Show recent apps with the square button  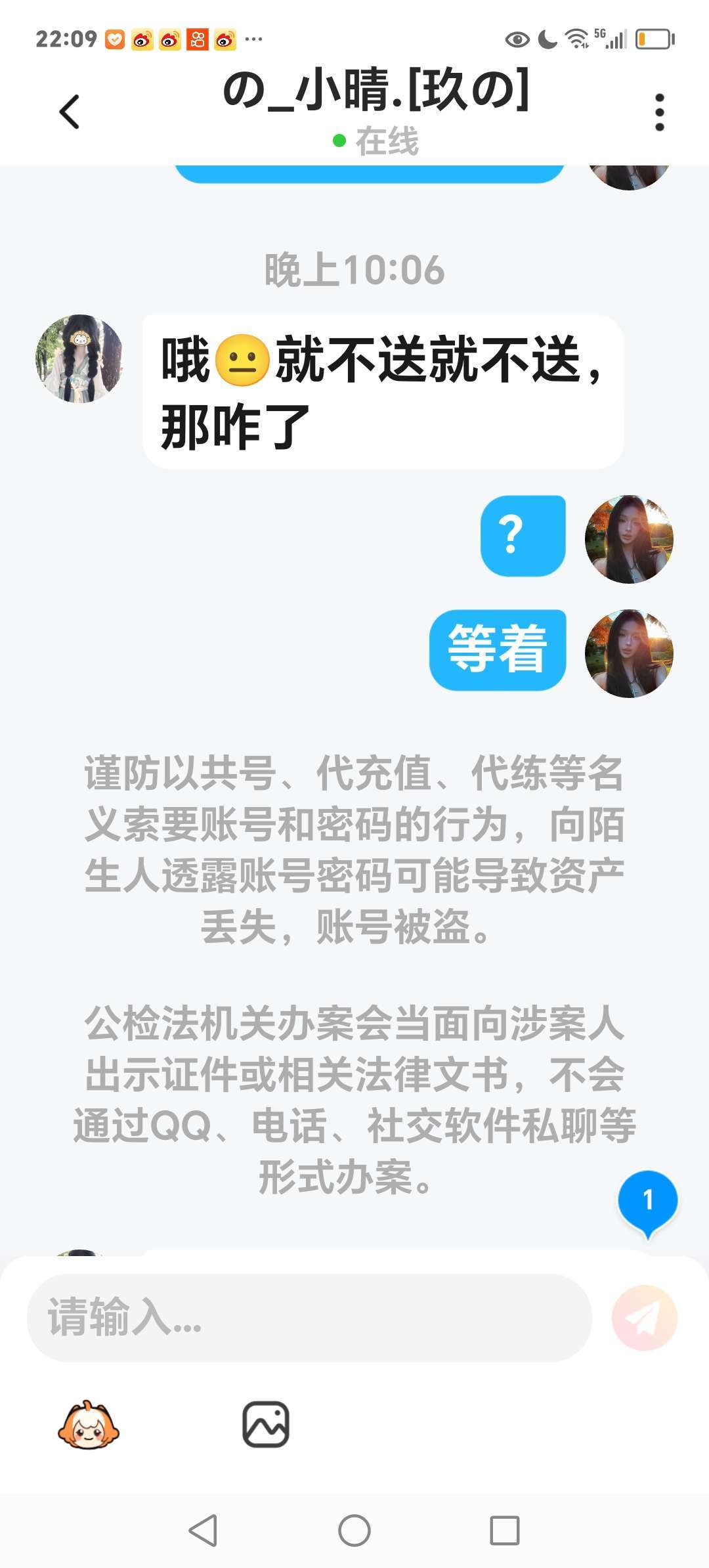[x=505, y=1531]
